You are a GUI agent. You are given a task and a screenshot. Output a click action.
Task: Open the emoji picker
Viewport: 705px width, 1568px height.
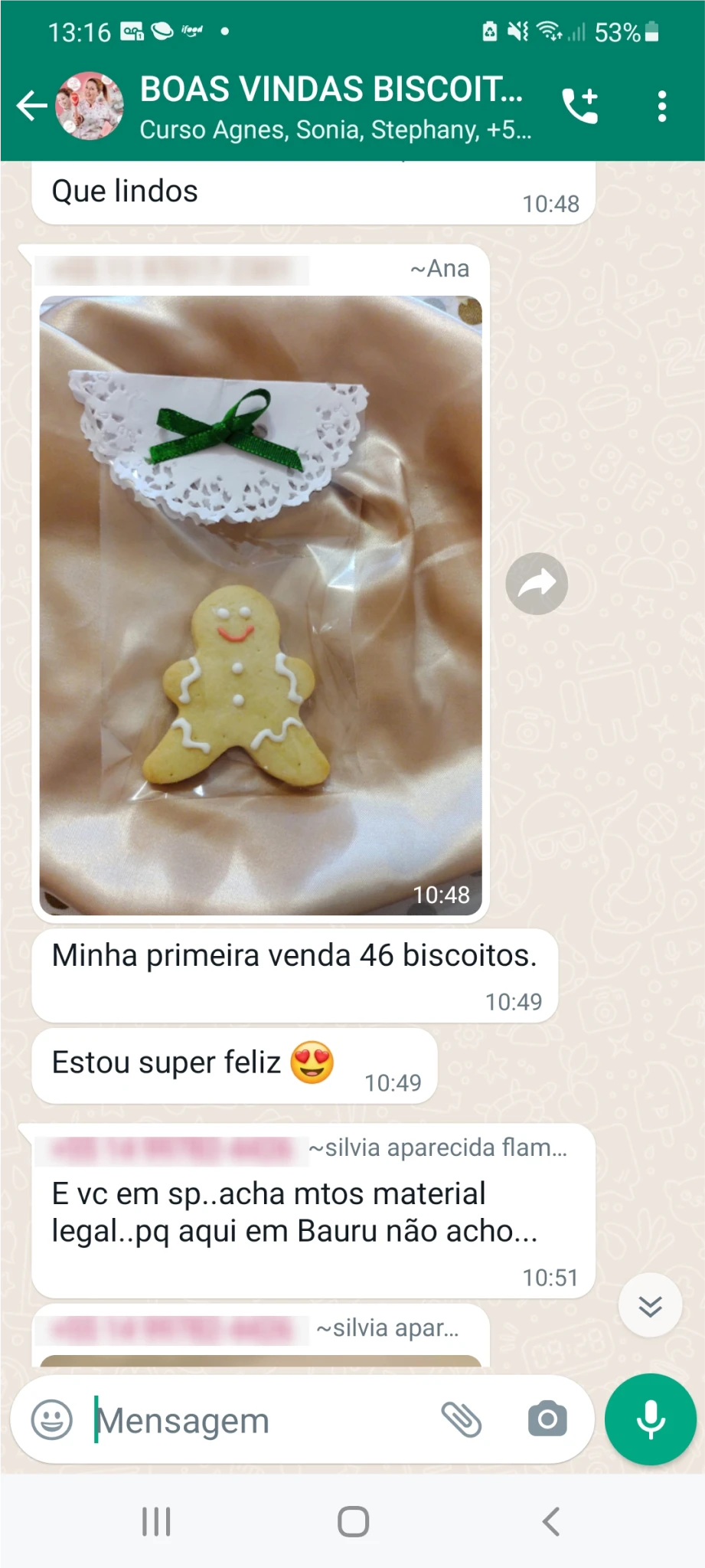tap(52, 1419)
